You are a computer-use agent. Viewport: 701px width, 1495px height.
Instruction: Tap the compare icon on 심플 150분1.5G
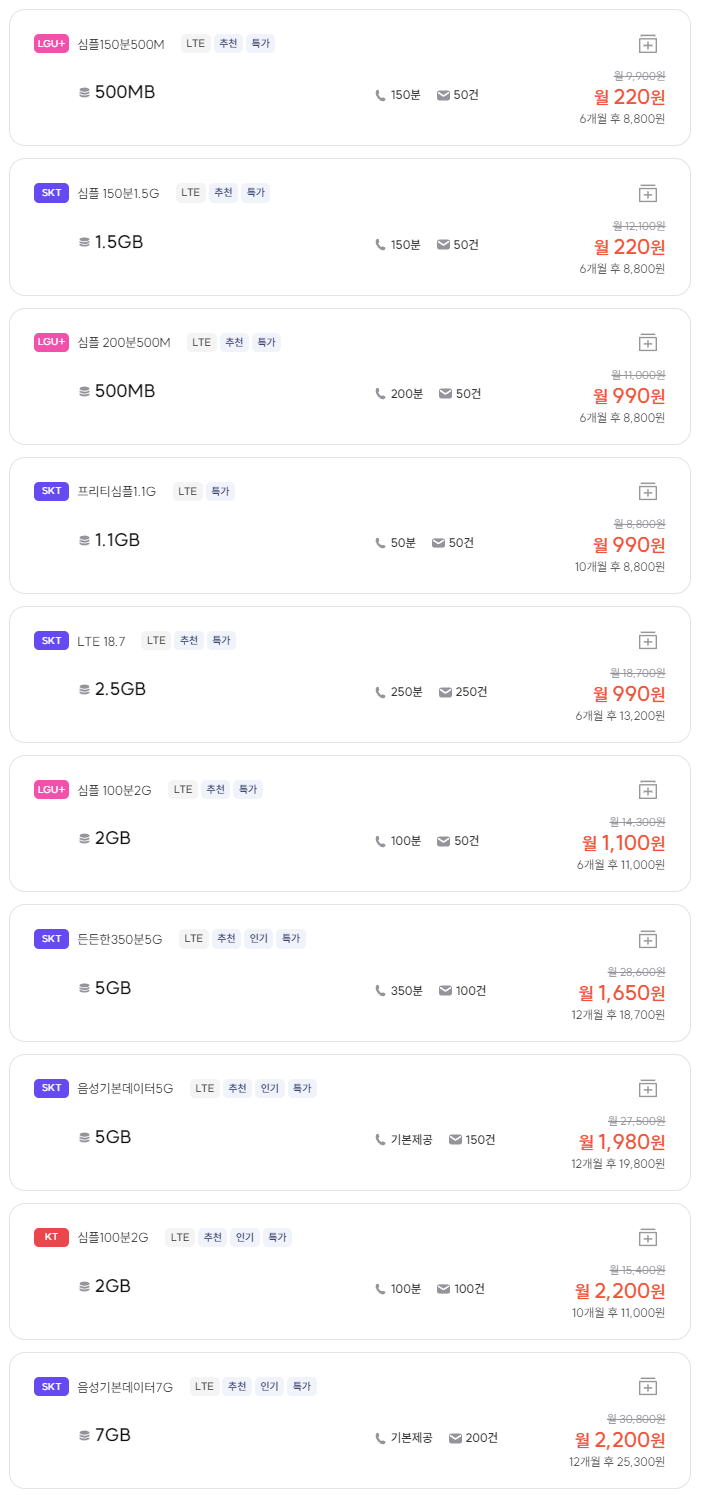tap(648, 192)
